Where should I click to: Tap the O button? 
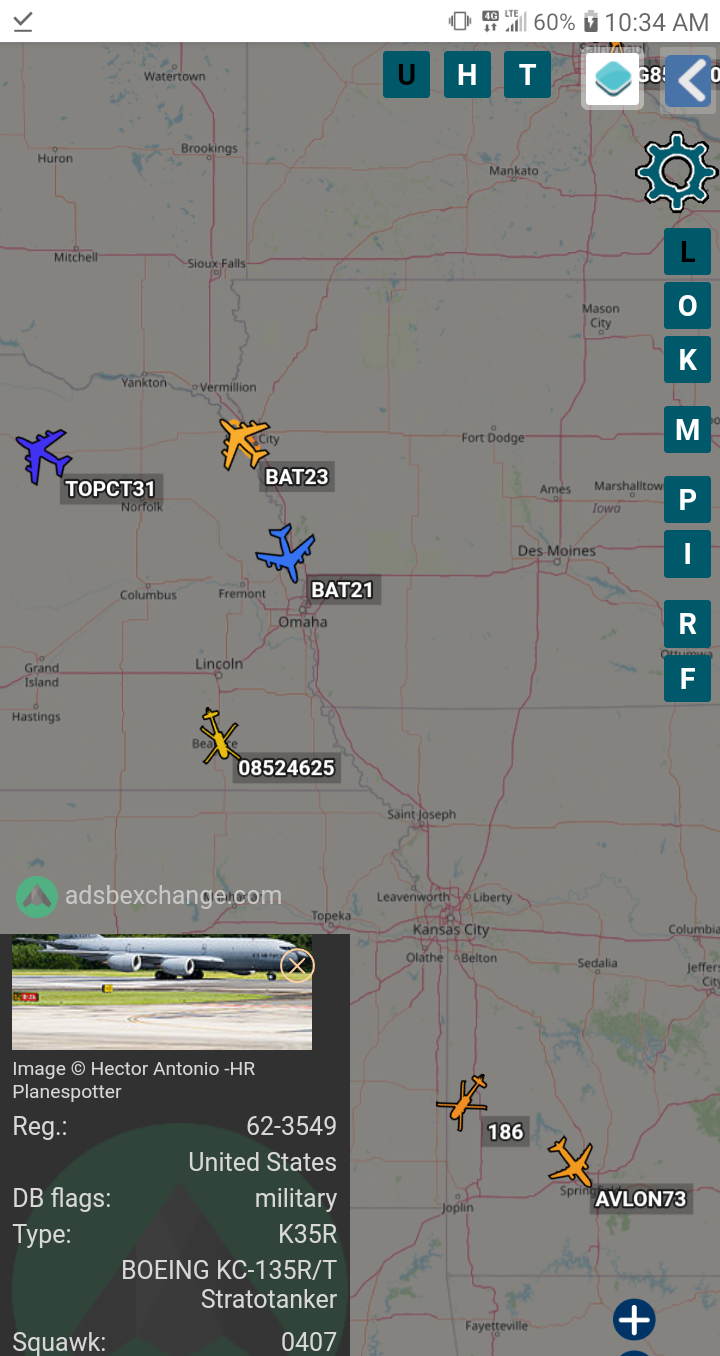coord(687,305)
